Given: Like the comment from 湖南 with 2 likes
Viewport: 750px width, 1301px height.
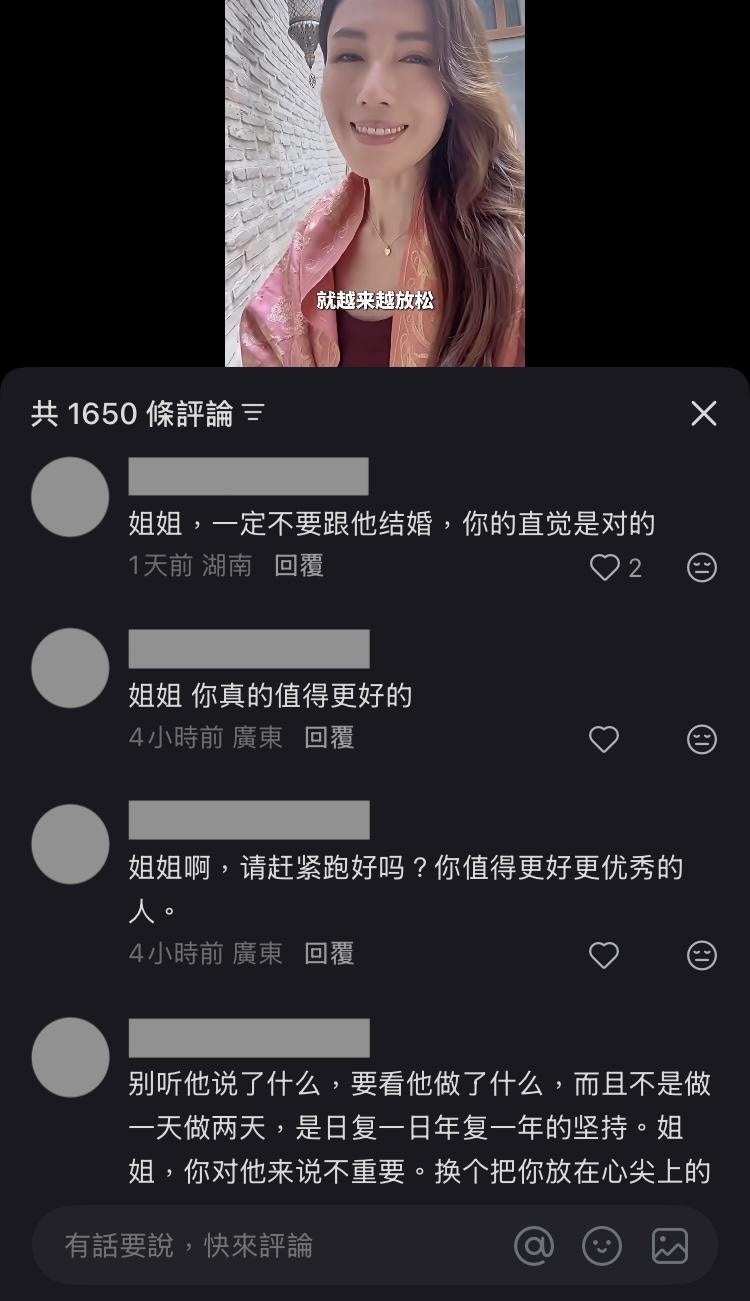Looking at the screenshot, I should 605,568.
